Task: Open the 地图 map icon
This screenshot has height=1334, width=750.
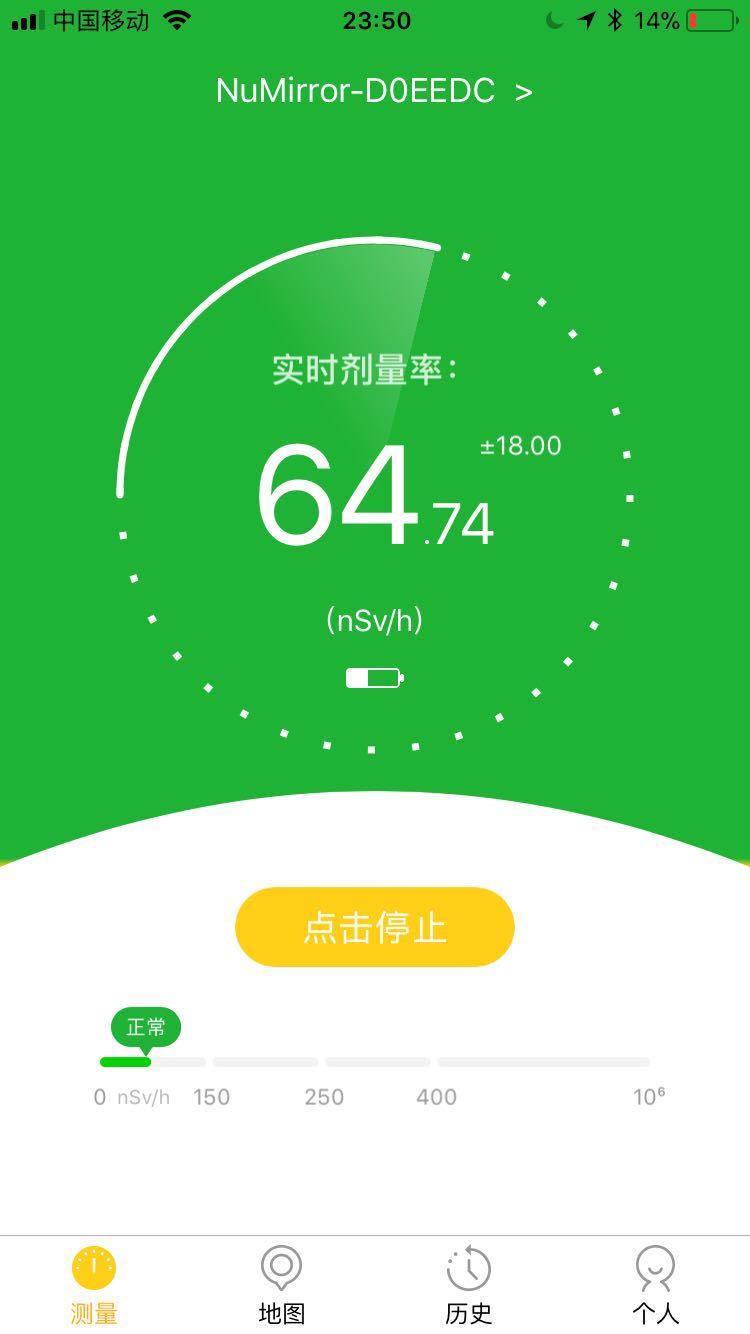Action: tap(280, 1268)
